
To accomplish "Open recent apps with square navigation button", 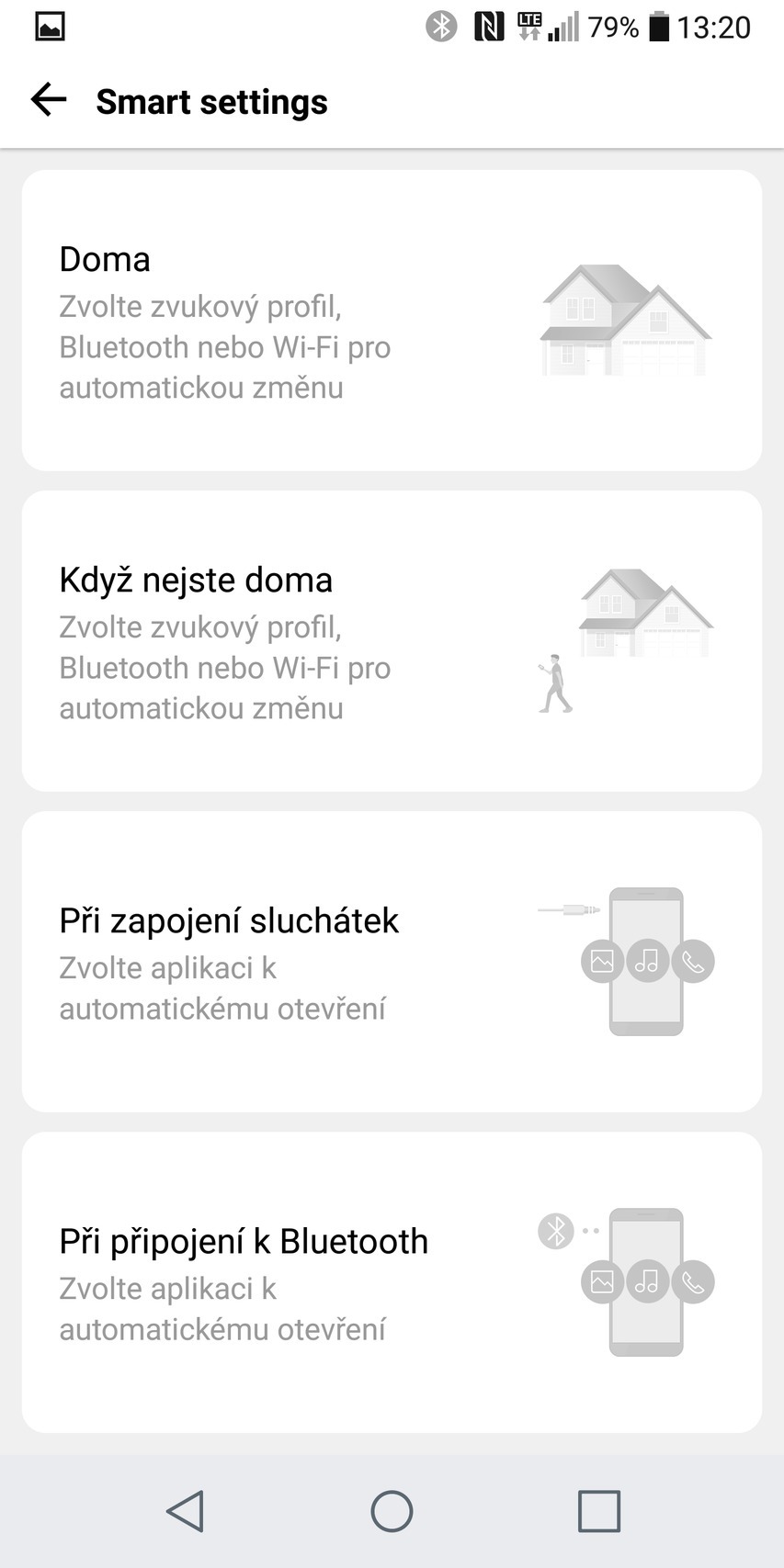I will (x=597, y=1510).
